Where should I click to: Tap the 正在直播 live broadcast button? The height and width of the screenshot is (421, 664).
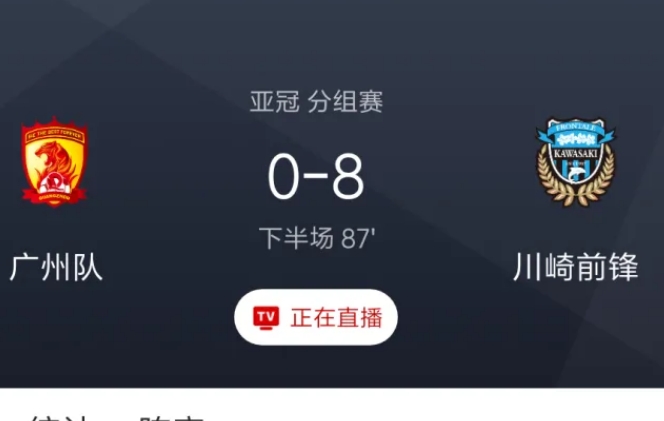point(316,318)
